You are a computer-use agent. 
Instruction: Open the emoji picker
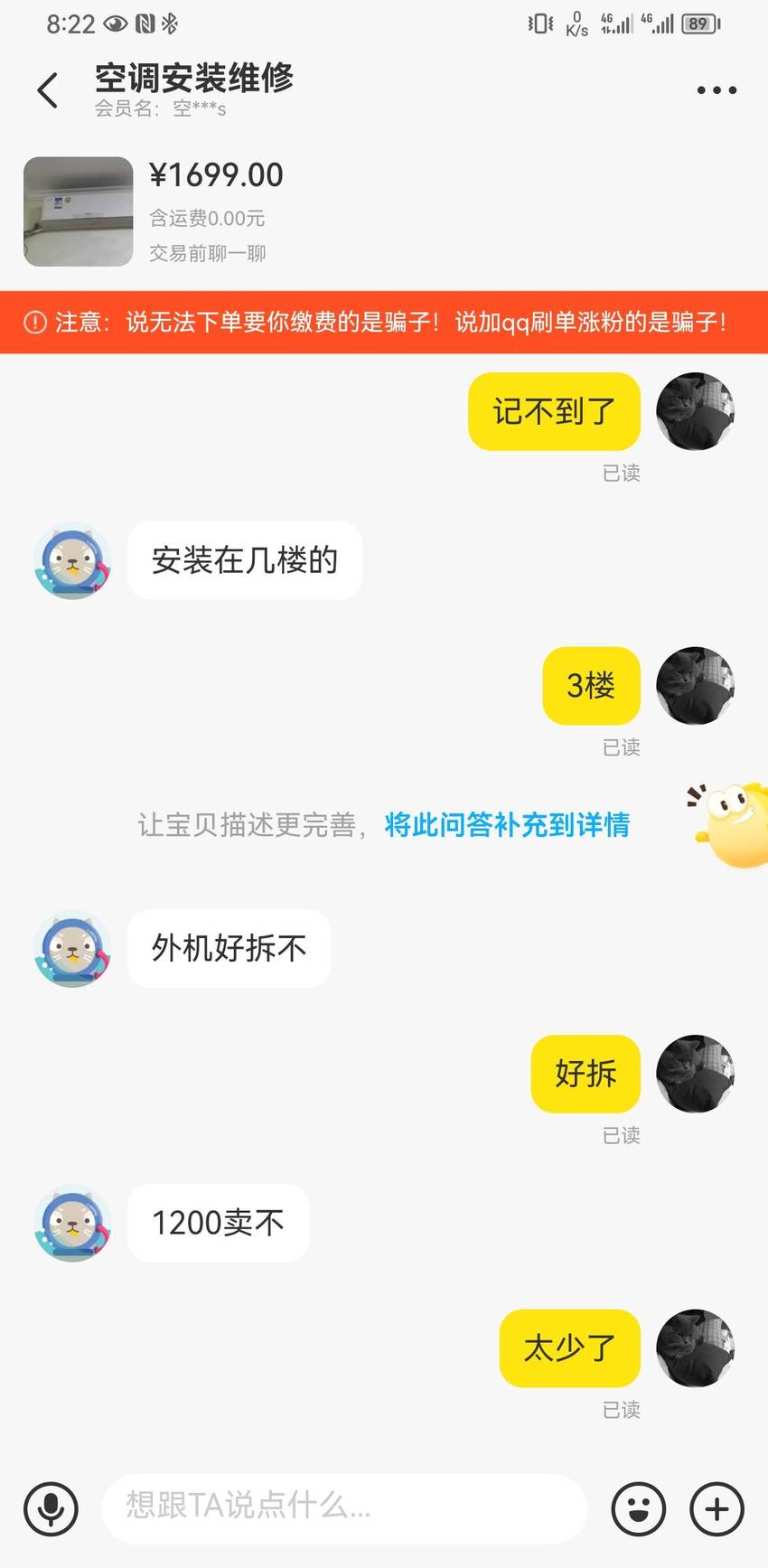click(x=639, y=1508)
